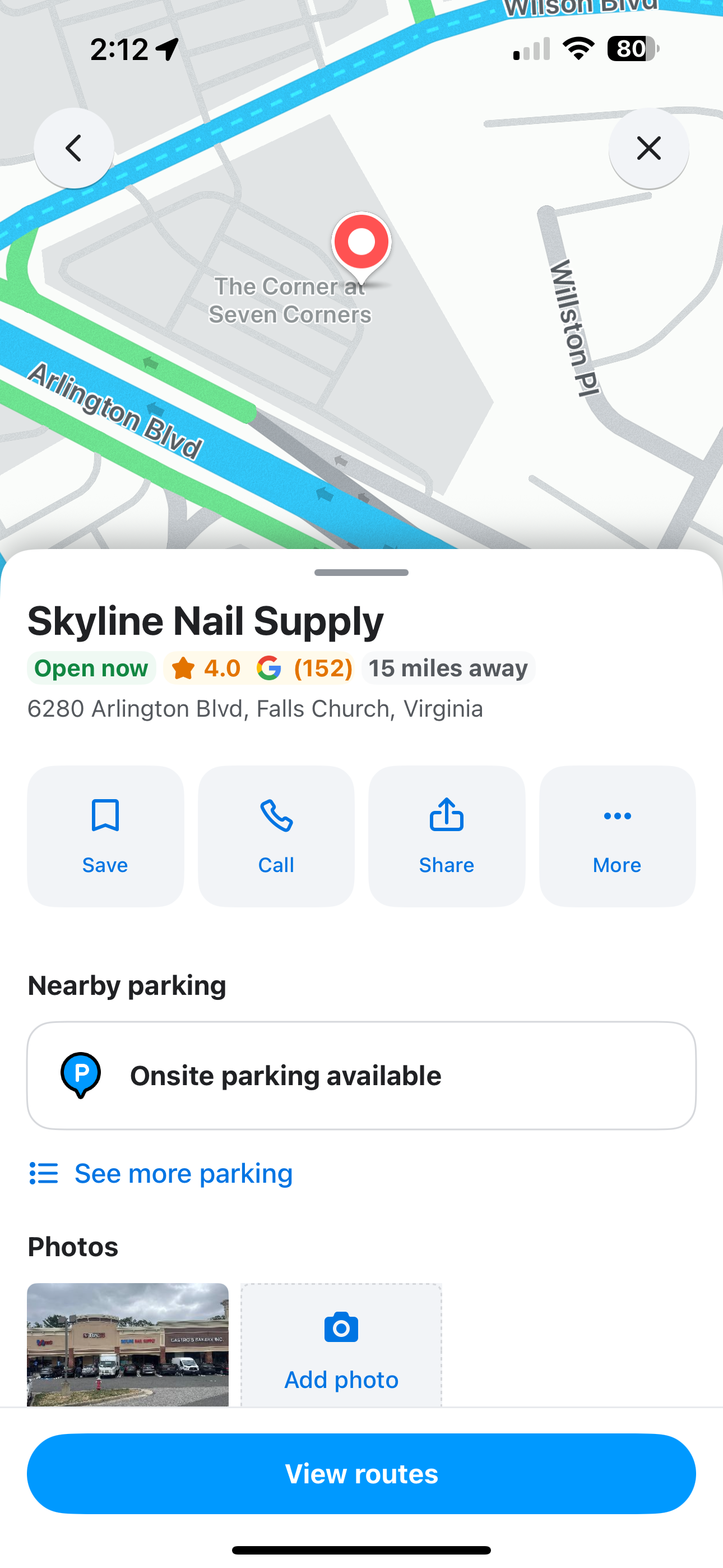This screenshot has width=723, height=1568.
Task: Add photo of this place
Action: [341, 1346]
